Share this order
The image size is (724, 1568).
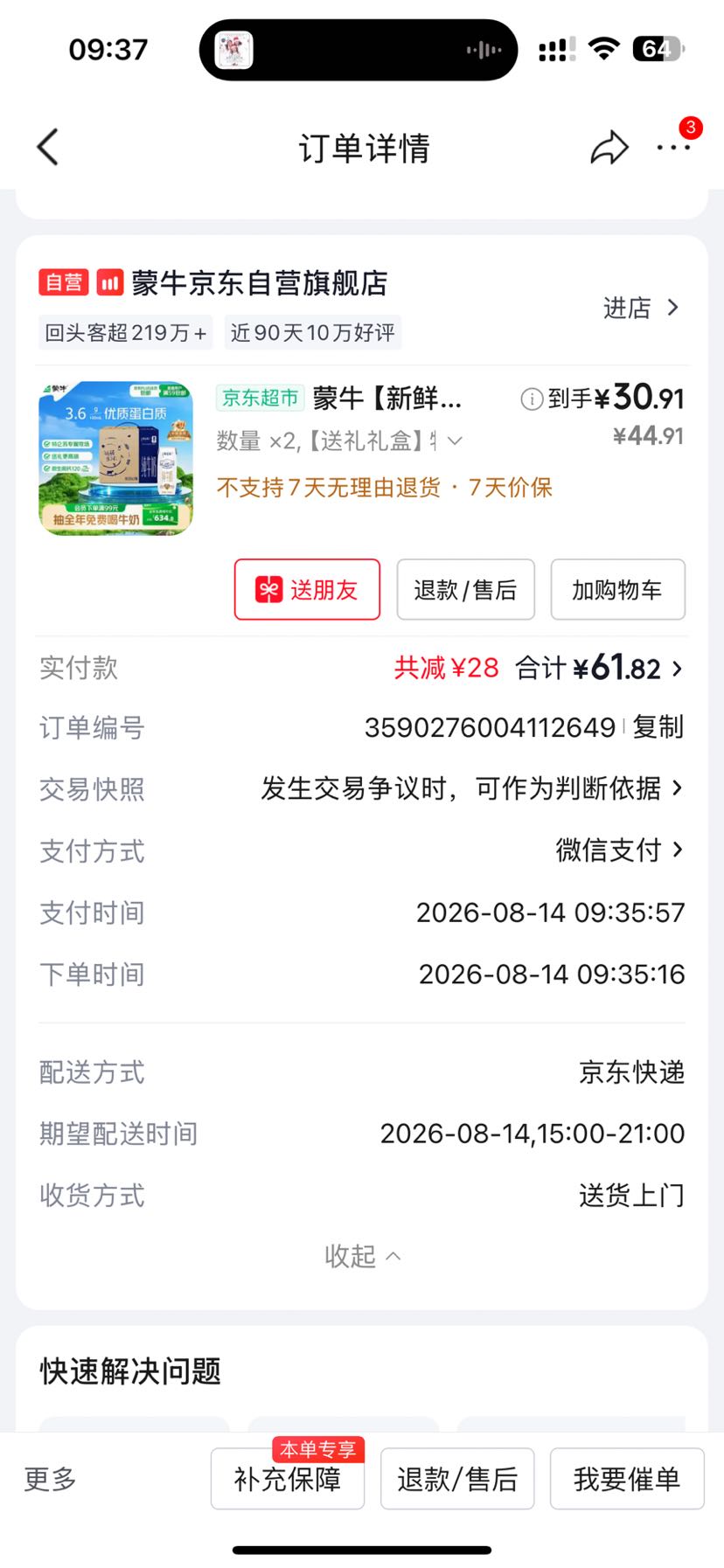[x=609, y=147]
